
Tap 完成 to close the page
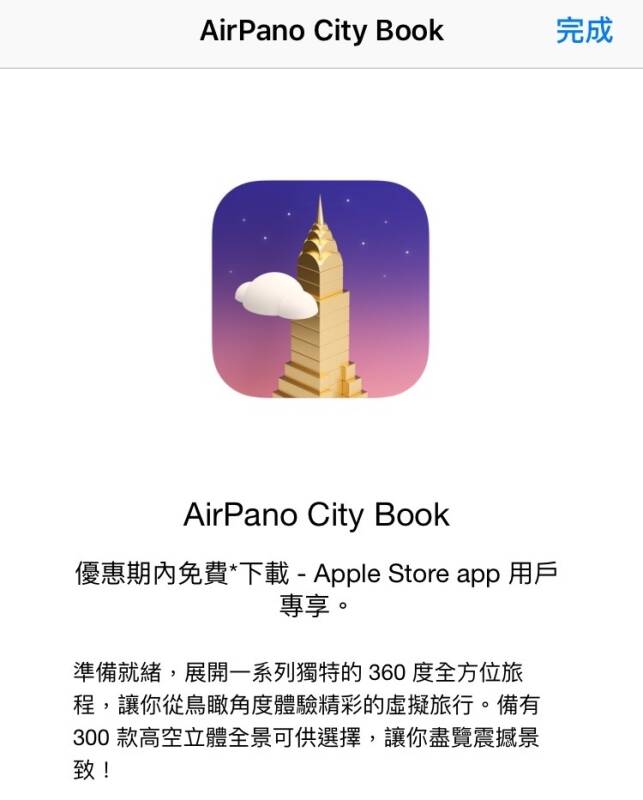584,31
